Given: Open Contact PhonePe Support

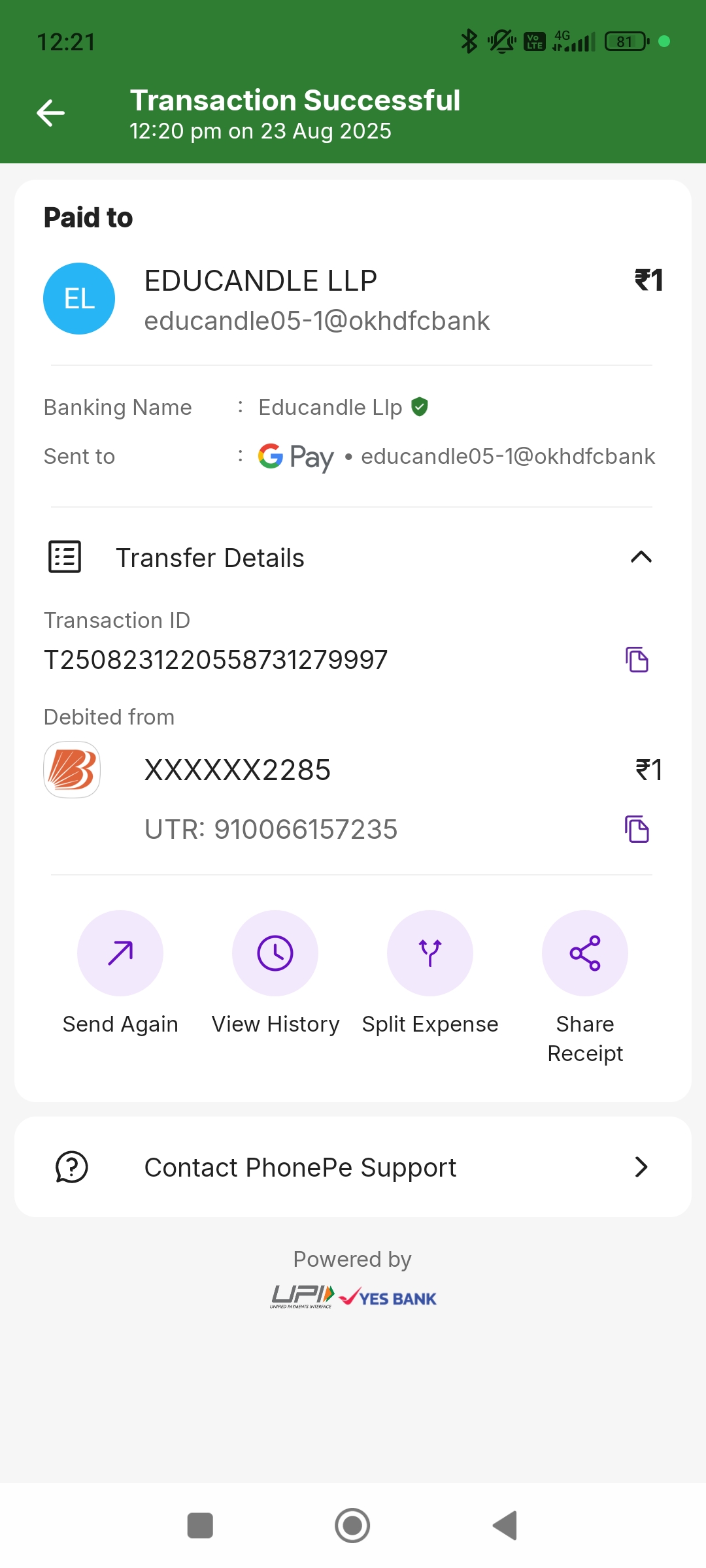Looking at the screenshot, I should point(353,1167).
